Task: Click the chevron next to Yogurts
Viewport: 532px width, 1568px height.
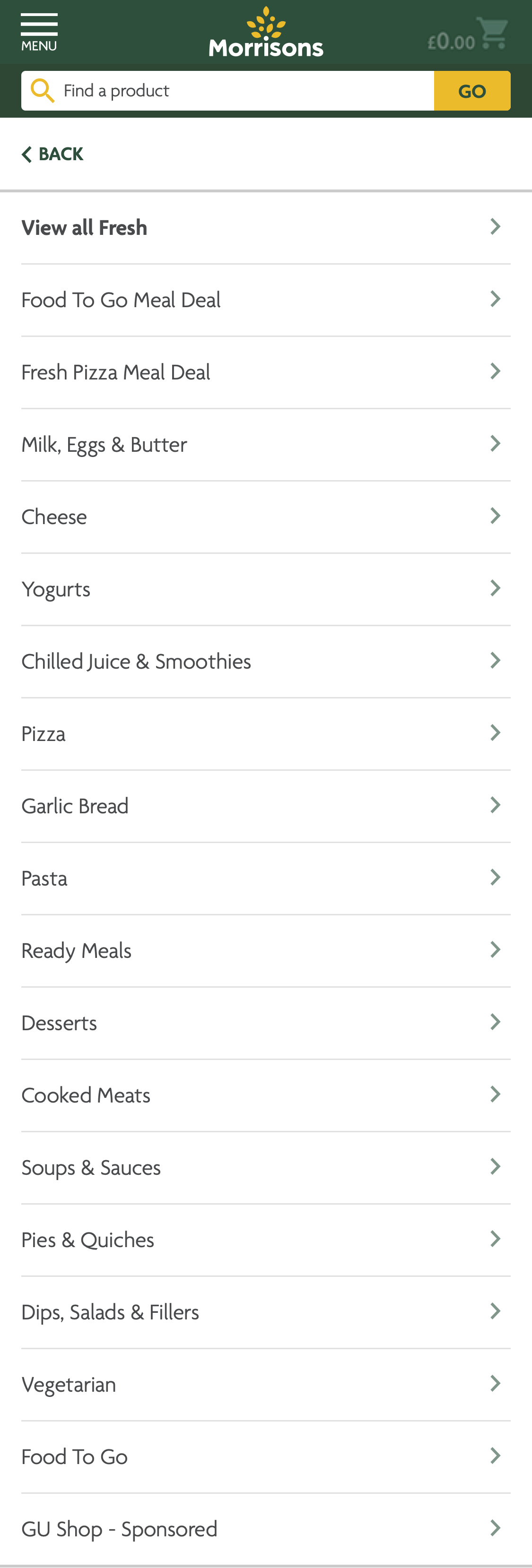Action: (495, 587)
